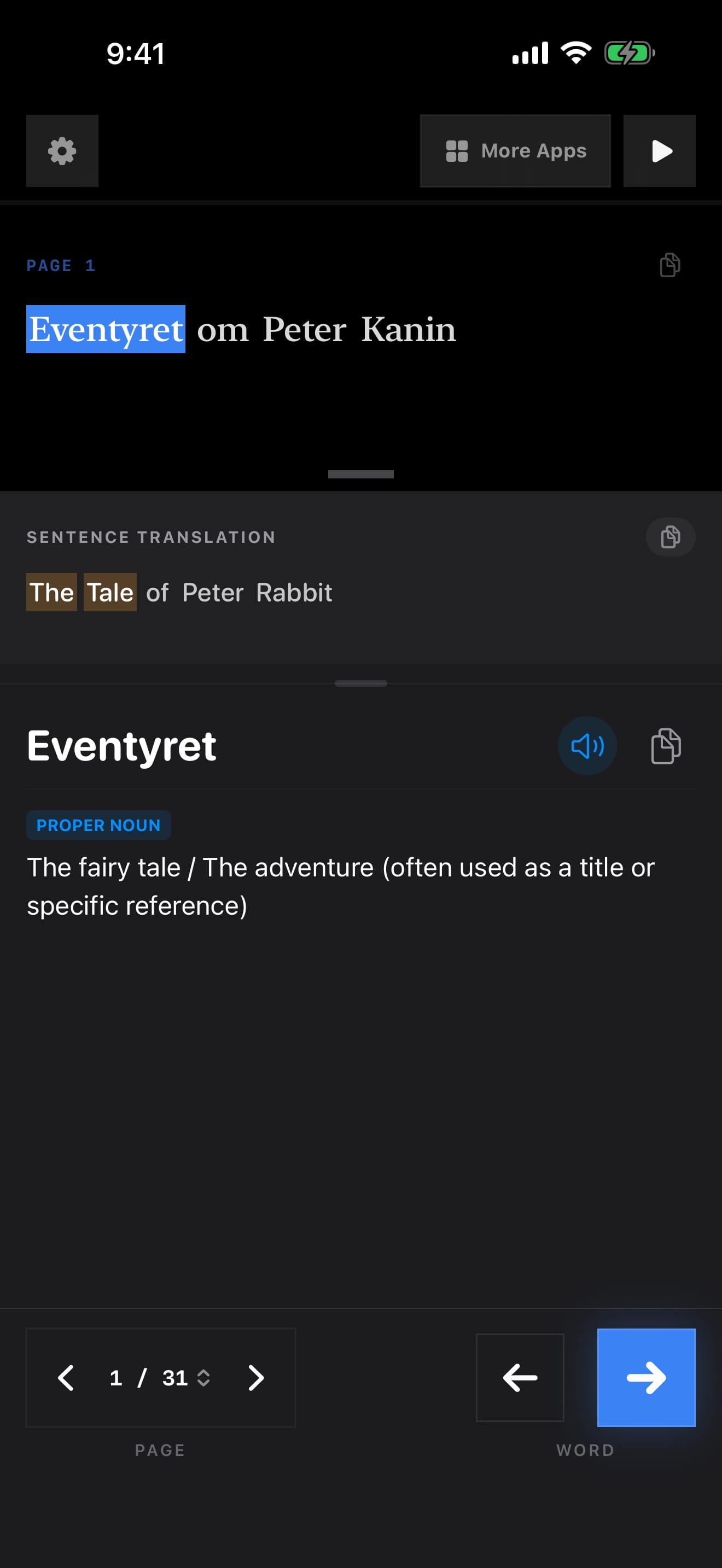The height and width of the screenshot is (1568, 722).
Task: Select the word Peter in the story text
Action: tap(304, 329)
